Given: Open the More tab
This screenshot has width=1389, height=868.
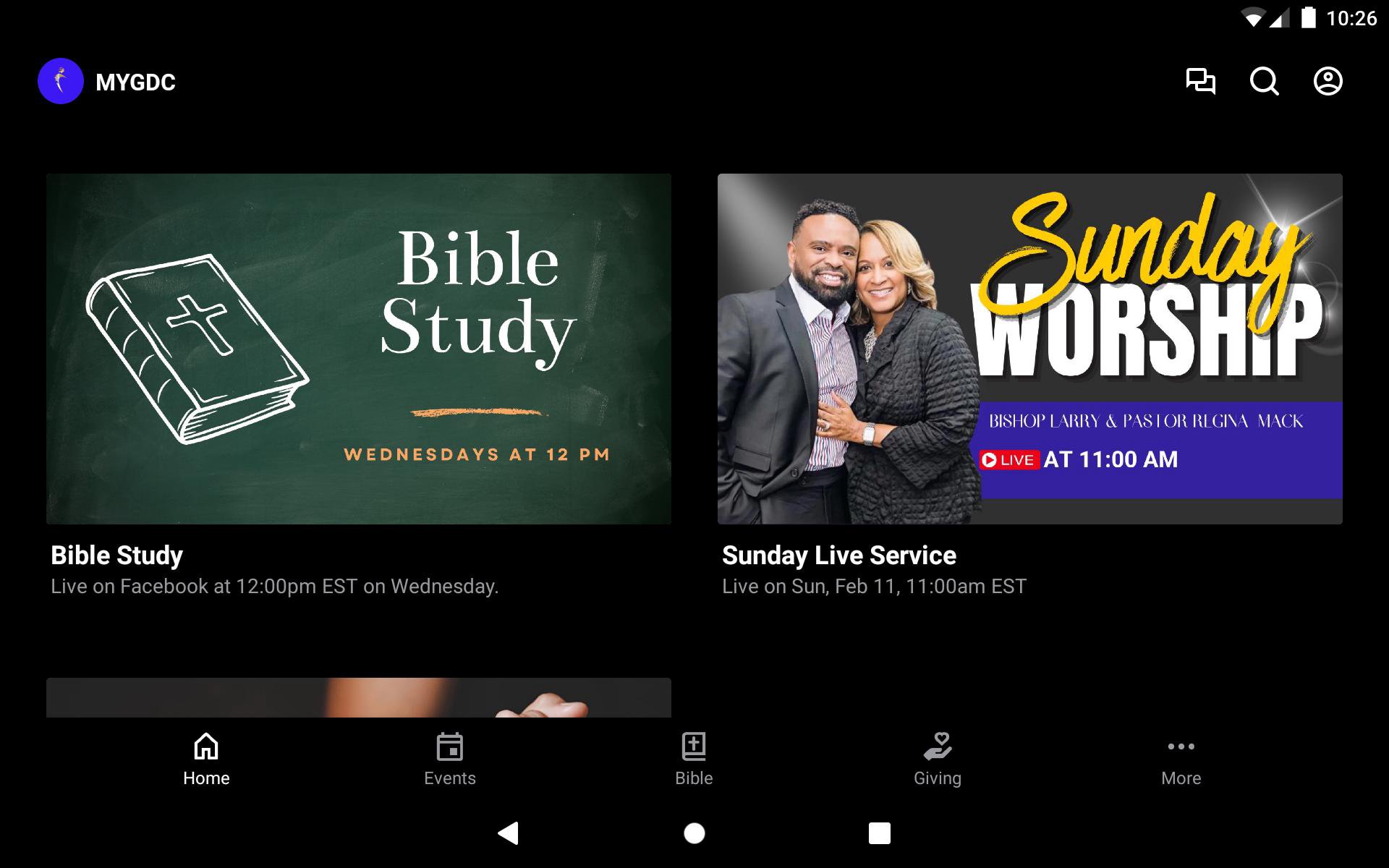Looking at the screenshot, I should [1181, 759].
